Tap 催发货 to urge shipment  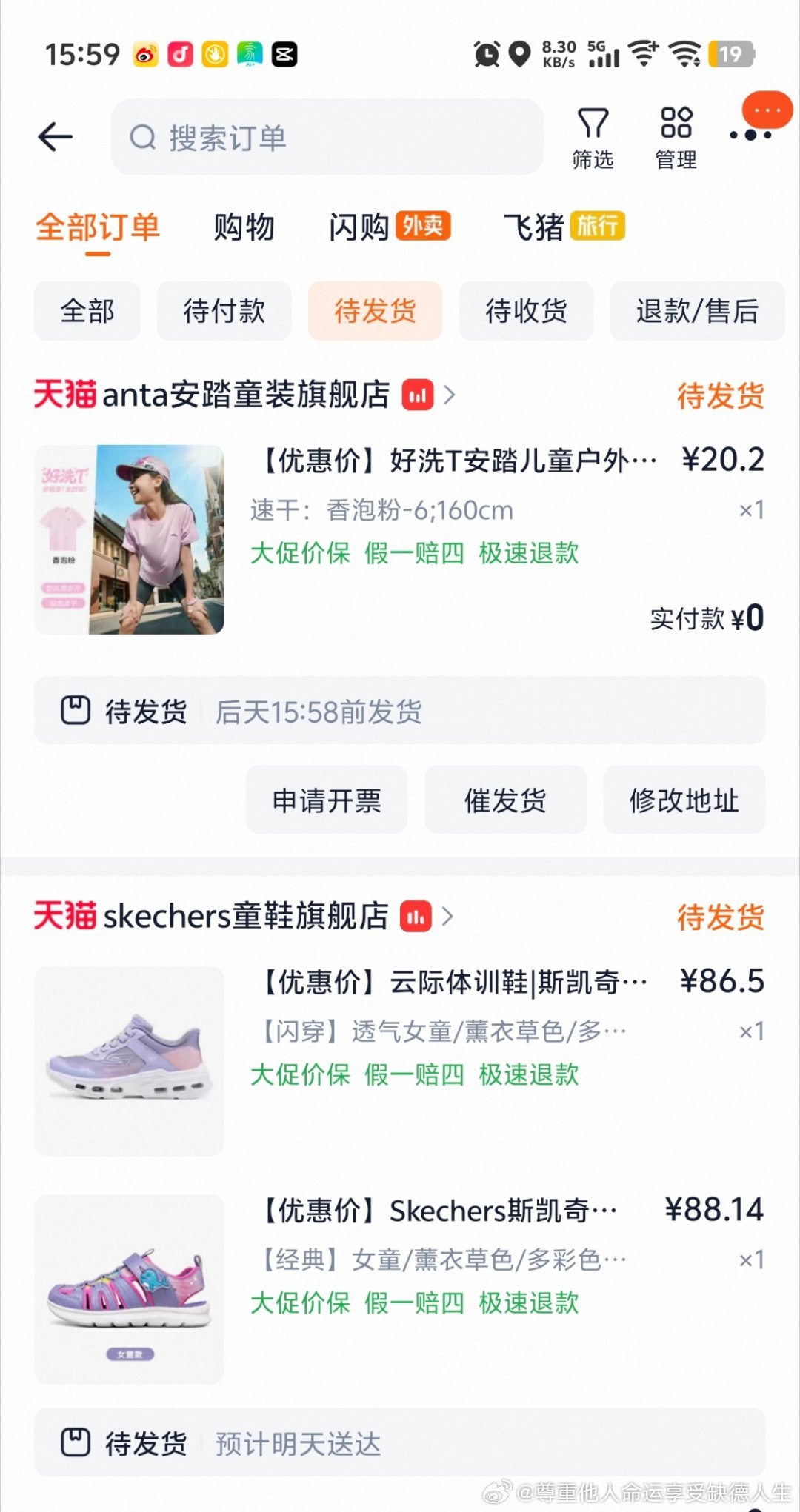click(505, 800)
